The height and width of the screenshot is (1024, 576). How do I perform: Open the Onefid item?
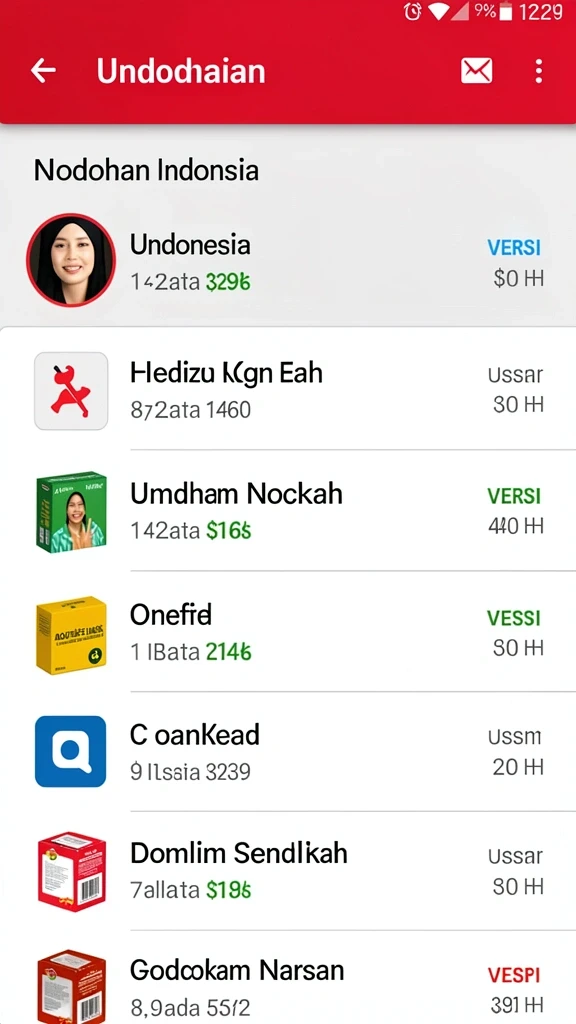288,632
